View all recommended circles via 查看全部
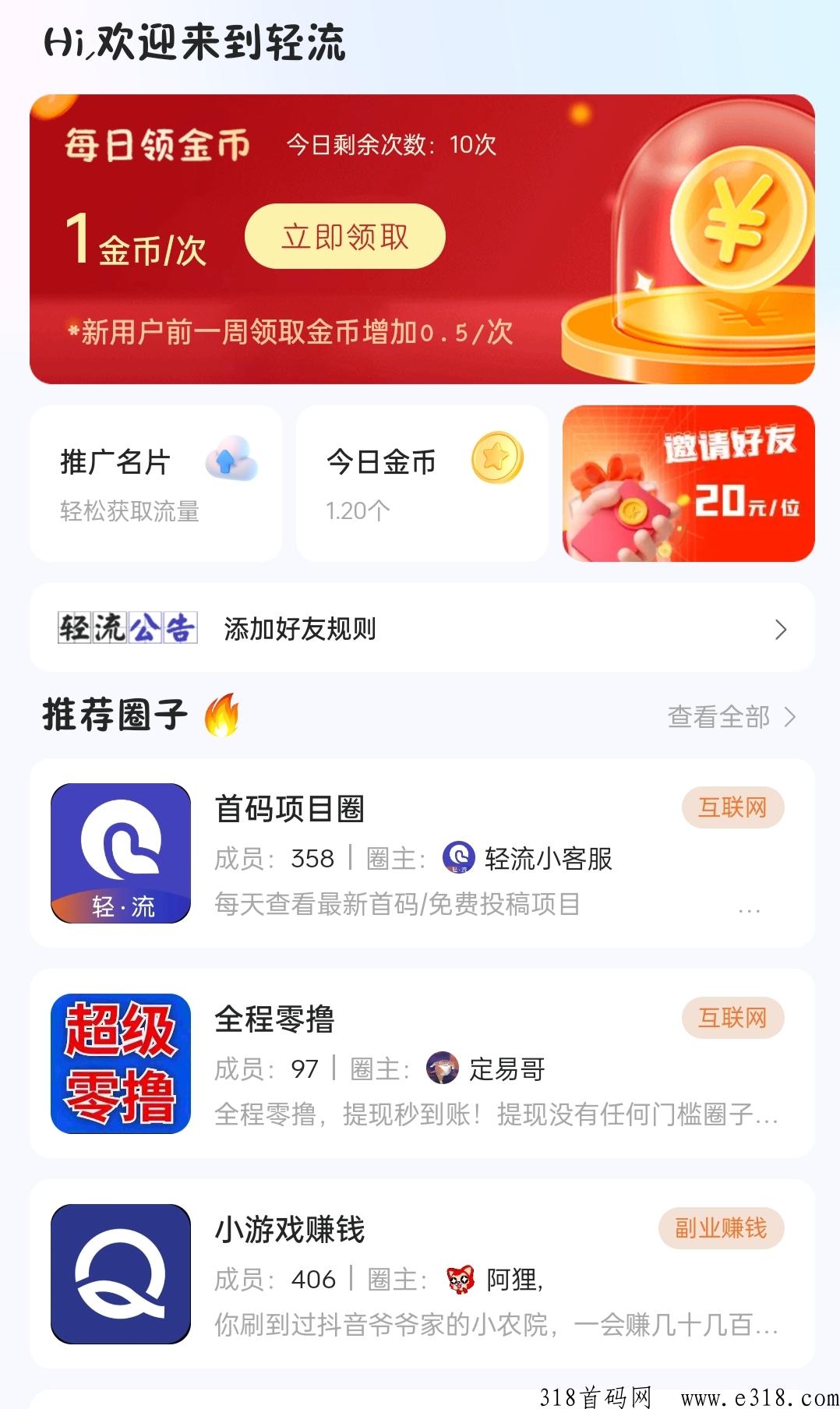Image resolution: width=840 pixels, height=1409 pixels. pyautogui.click(x=731, y=717)
